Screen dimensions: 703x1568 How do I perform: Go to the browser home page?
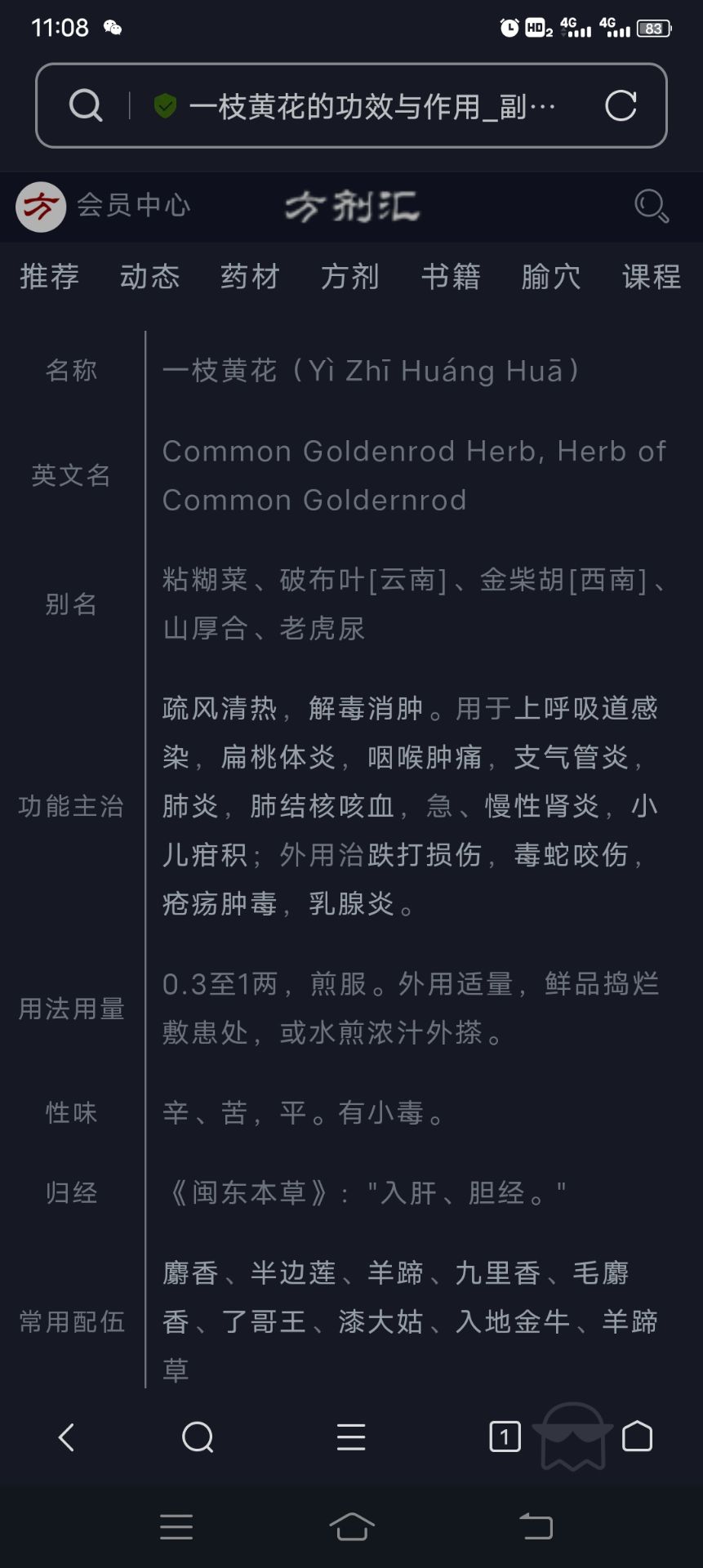(637, 1437)
